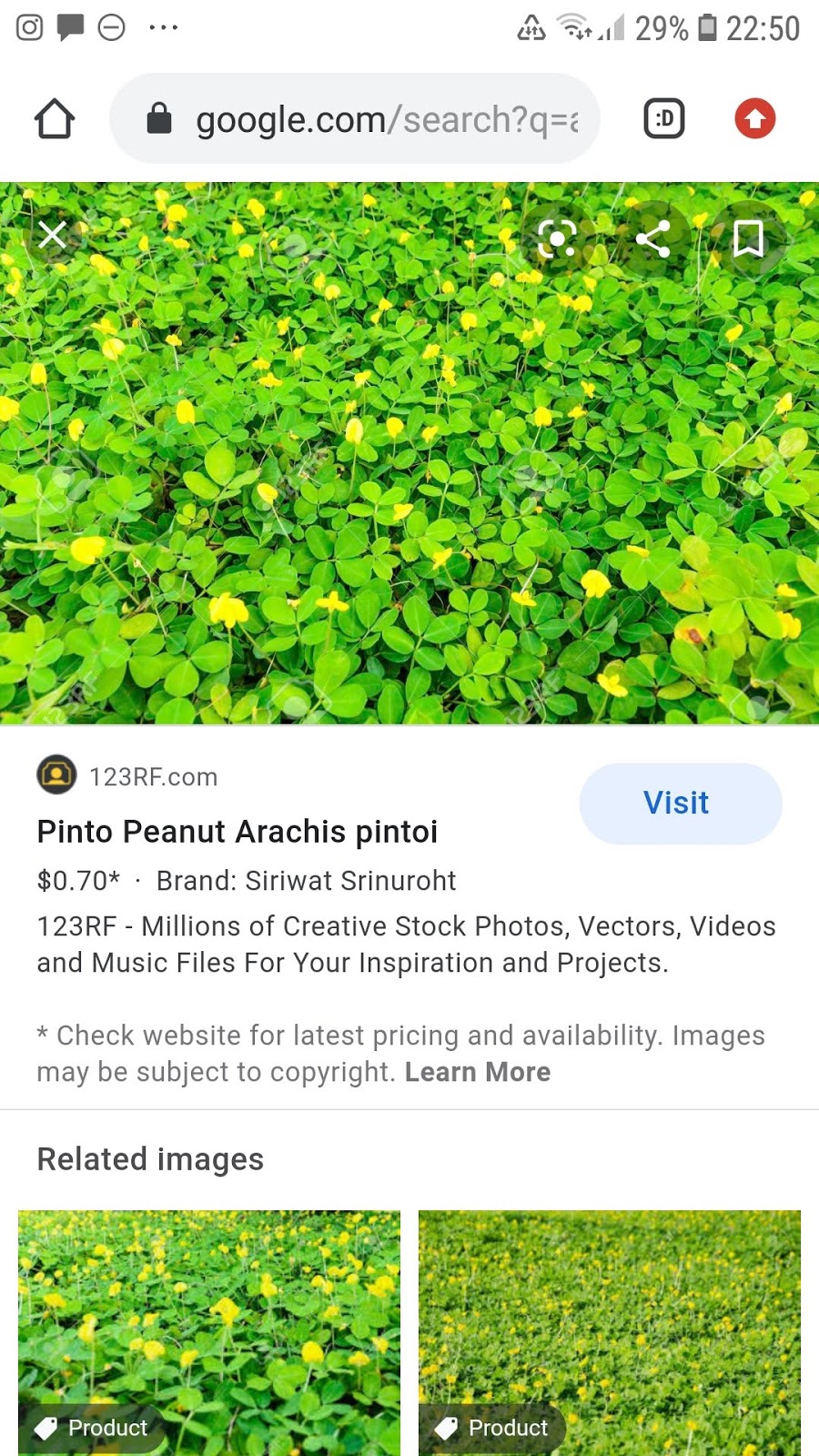Viewport: 819px width, 1456px height.
Task: Go to the browser home page
Action: [x=55, y=119]
